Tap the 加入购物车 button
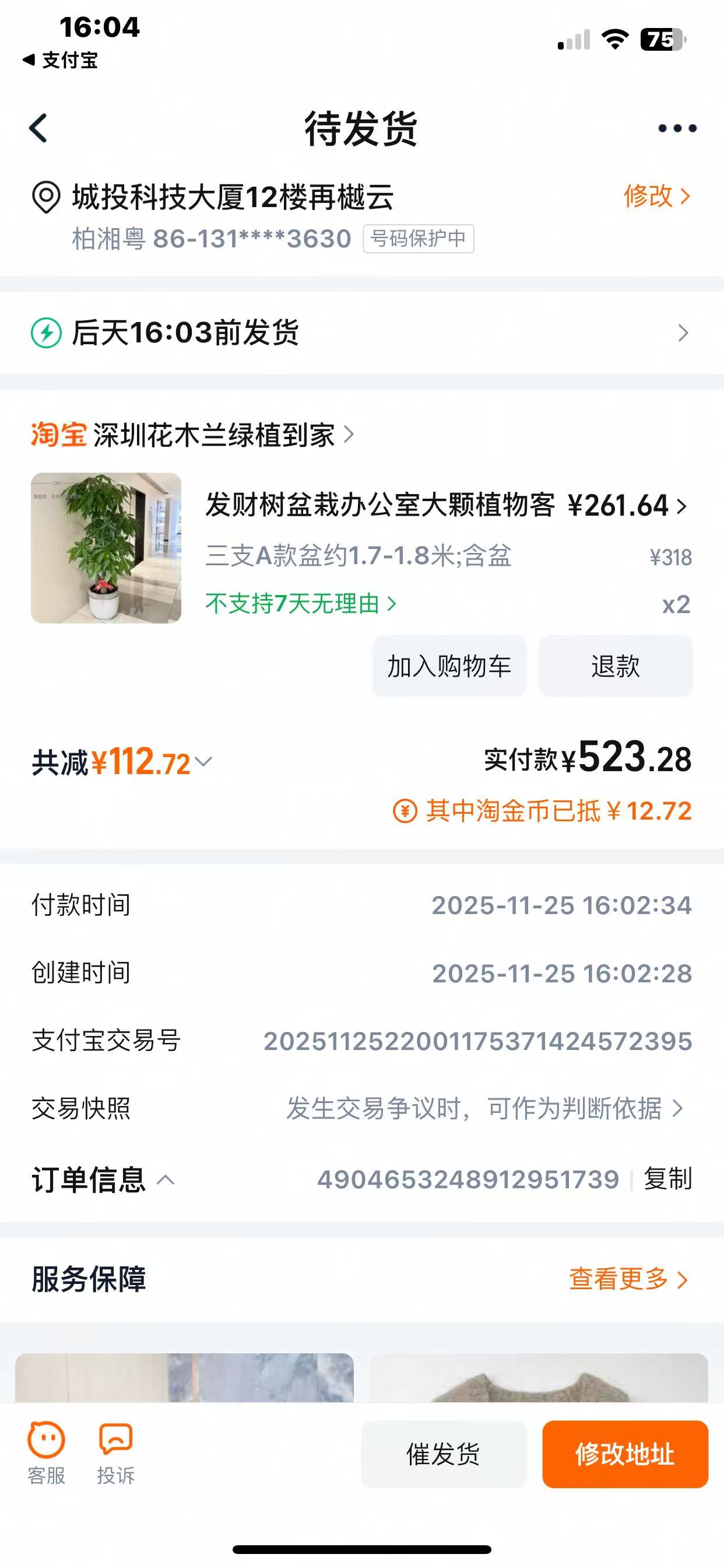The image size is (724, 1568). (449, 666)
